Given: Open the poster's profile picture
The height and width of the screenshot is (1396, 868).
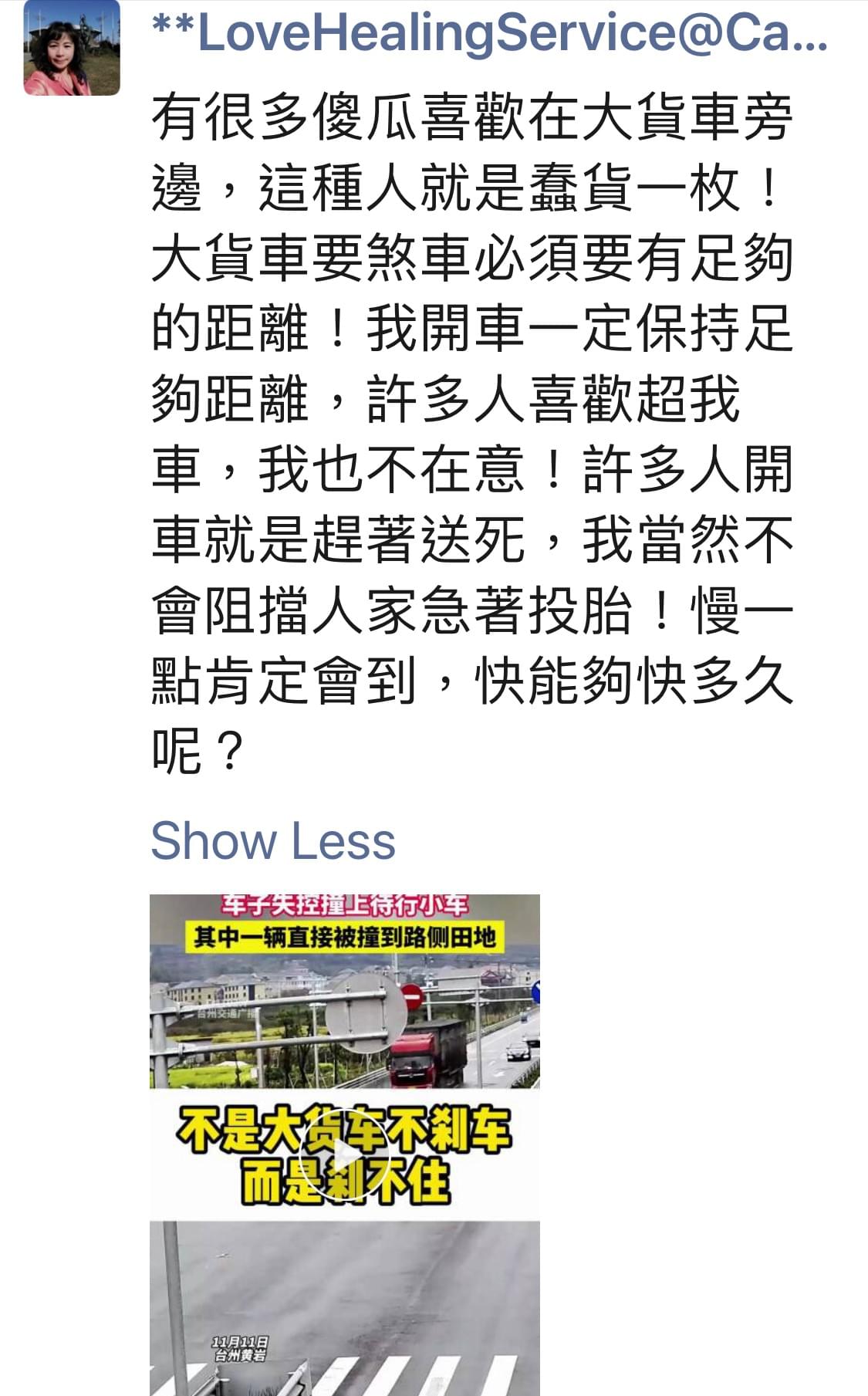Looking at the screenshot, I should click(72, 48).
